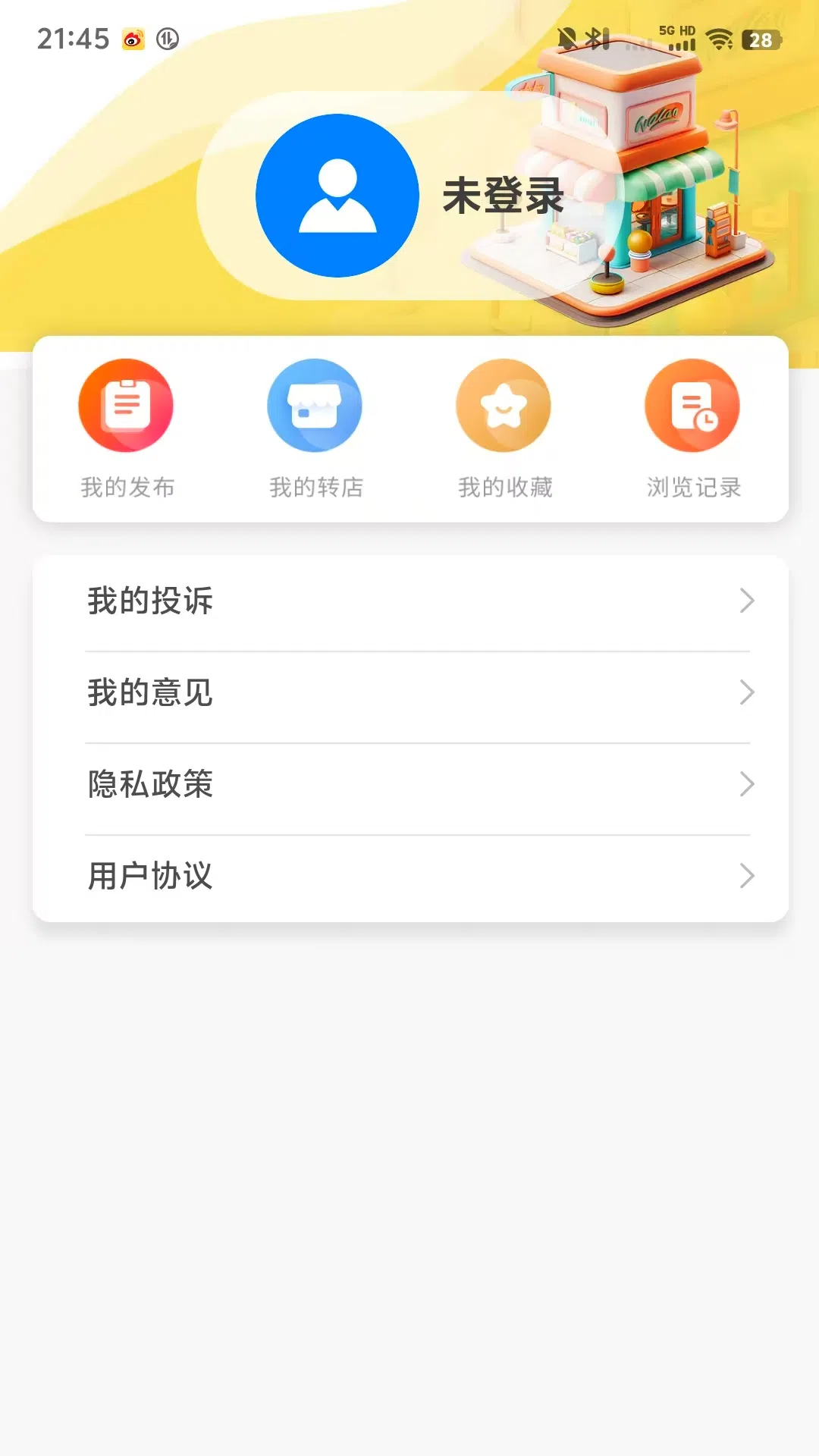
Task: Tap the orange star icon for 我的收藏
Action: click(x=503, y=405)
